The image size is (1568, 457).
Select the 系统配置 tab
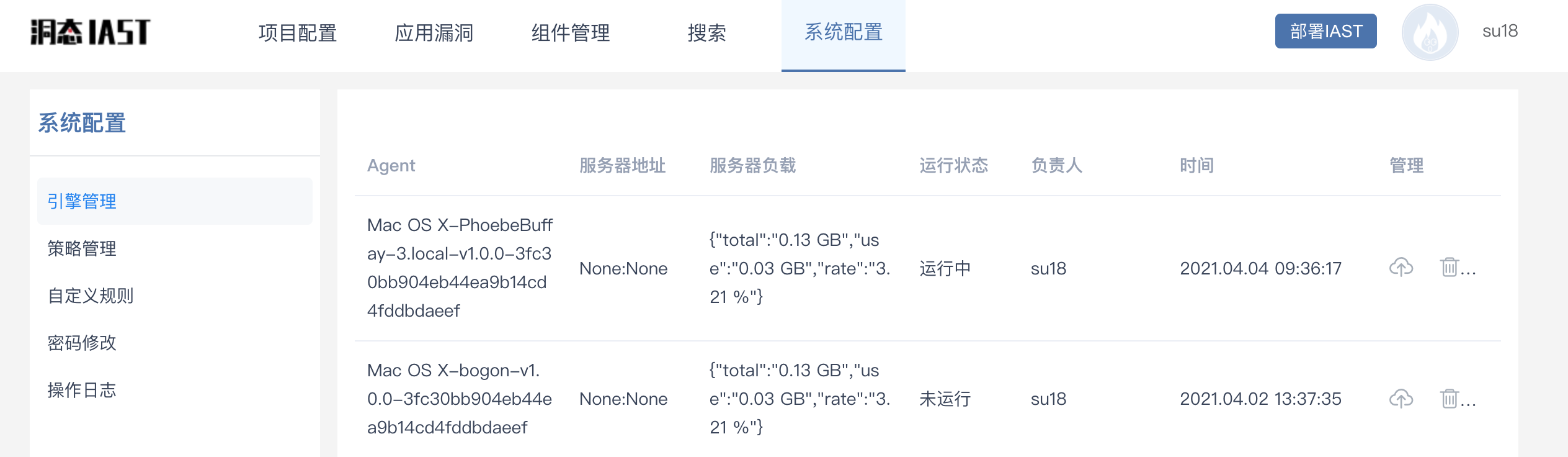[843, 32]
